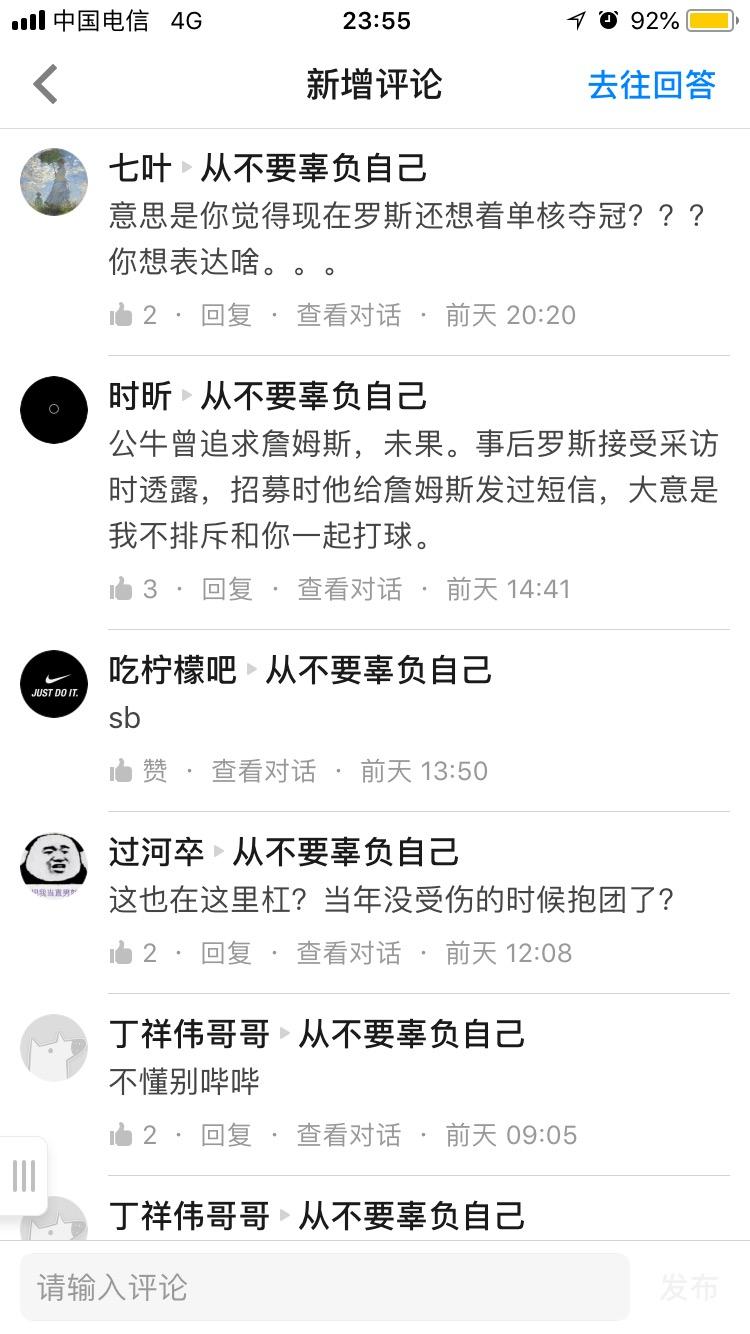Screen dimensions: 750x1334
Task: Open 七叶's profile avatar
Action: (x=54, y=181)
